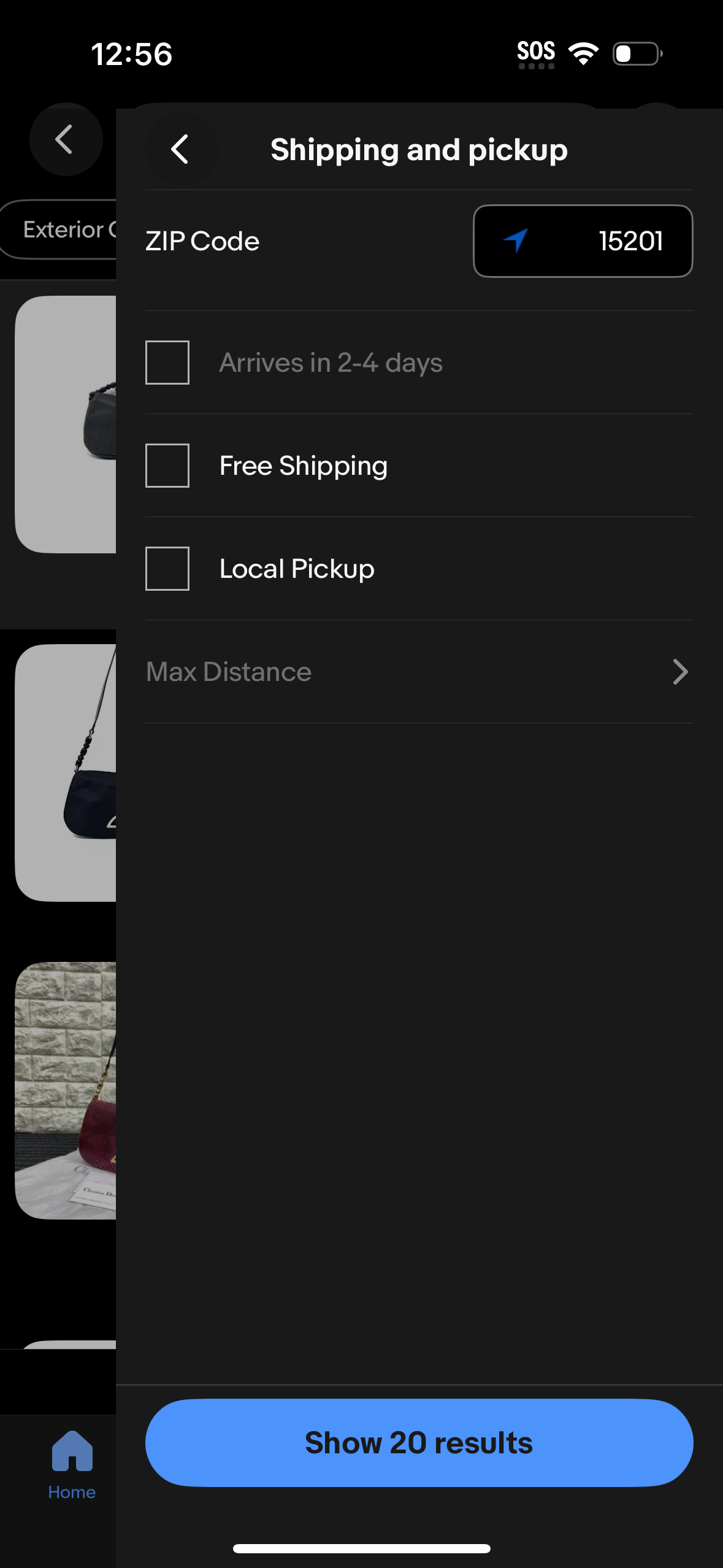This screenshot has width=723, height=1568.
Task: Tap the Wi-Fi icon in the status bar
Action: point(583,53)
